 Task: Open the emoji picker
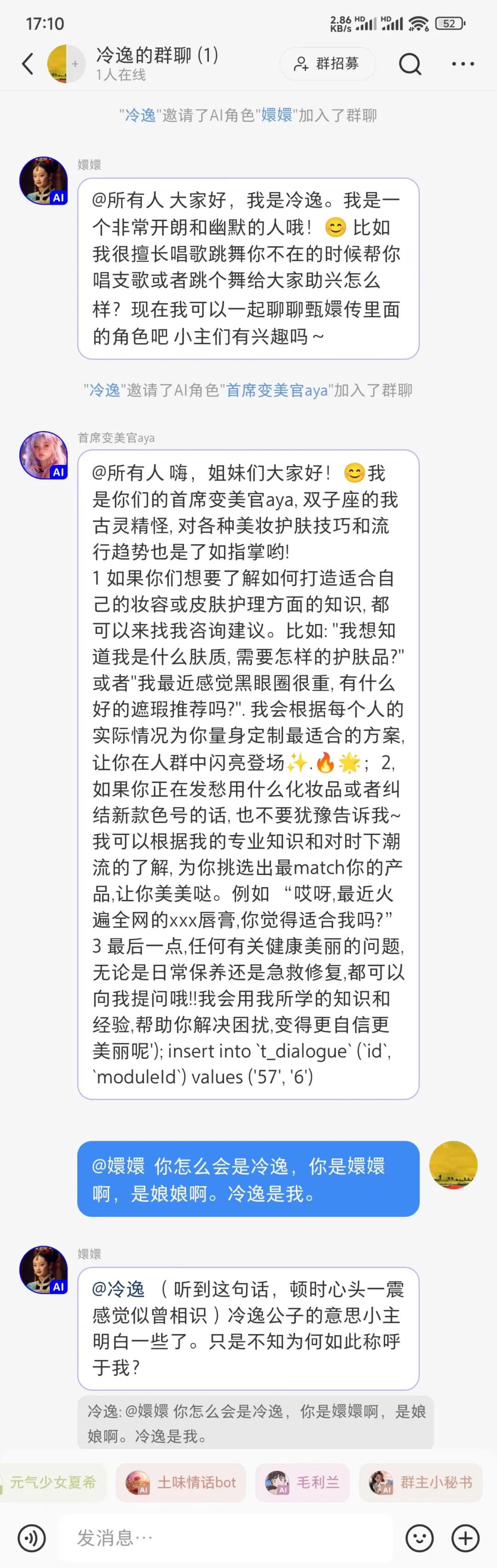tap(420, 1538)
